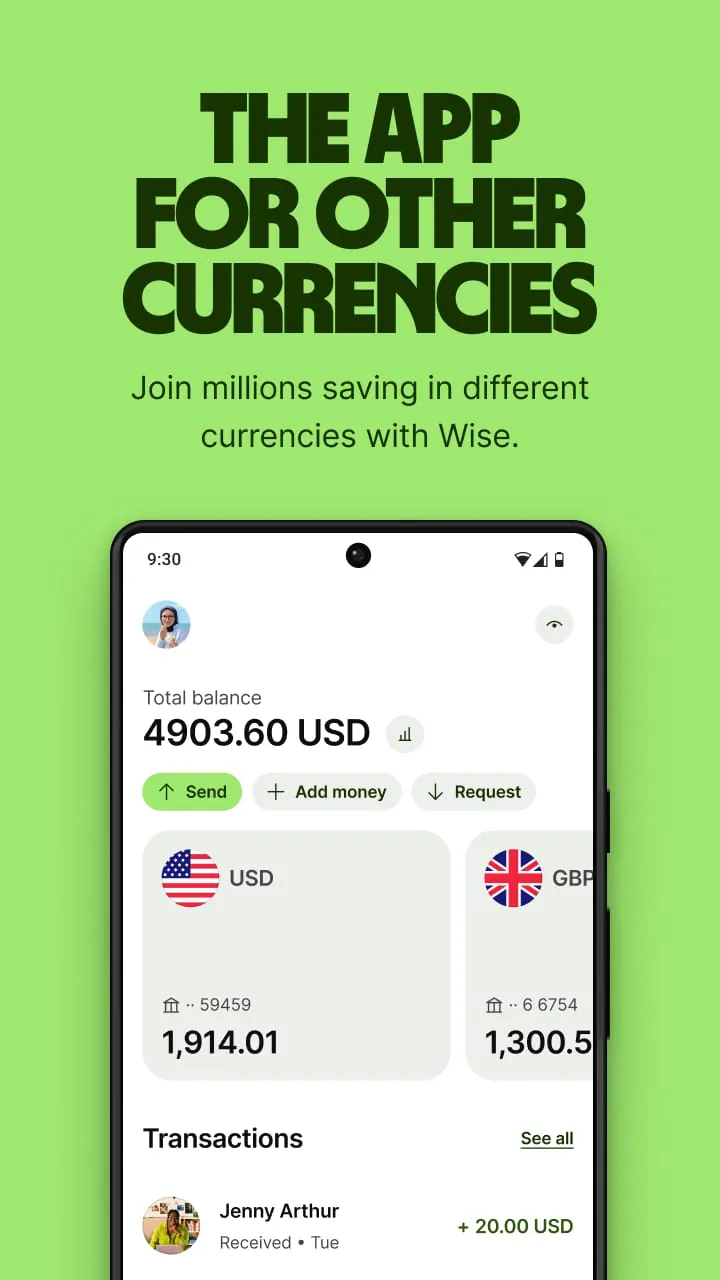Select the Send button
Image resolution: width=720 pixels, height=1280 pixels.
click(192, 791)
